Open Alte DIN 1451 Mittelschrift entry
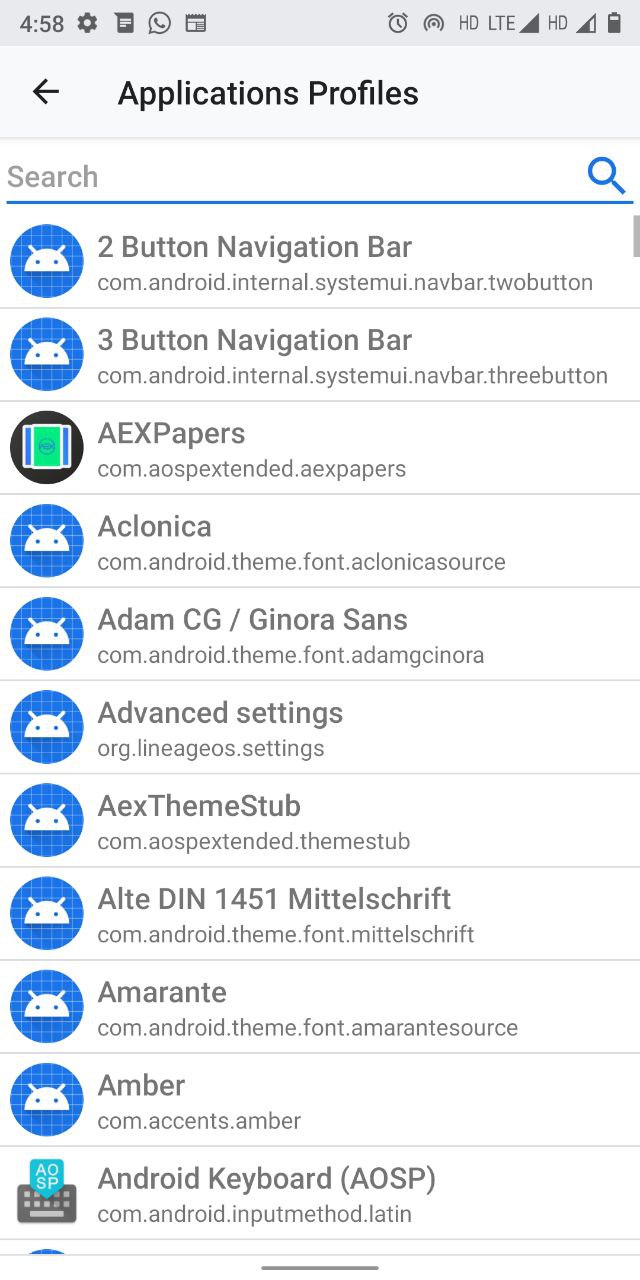Viewport: 640px width, 1280px height. click(x=320, y=913)
